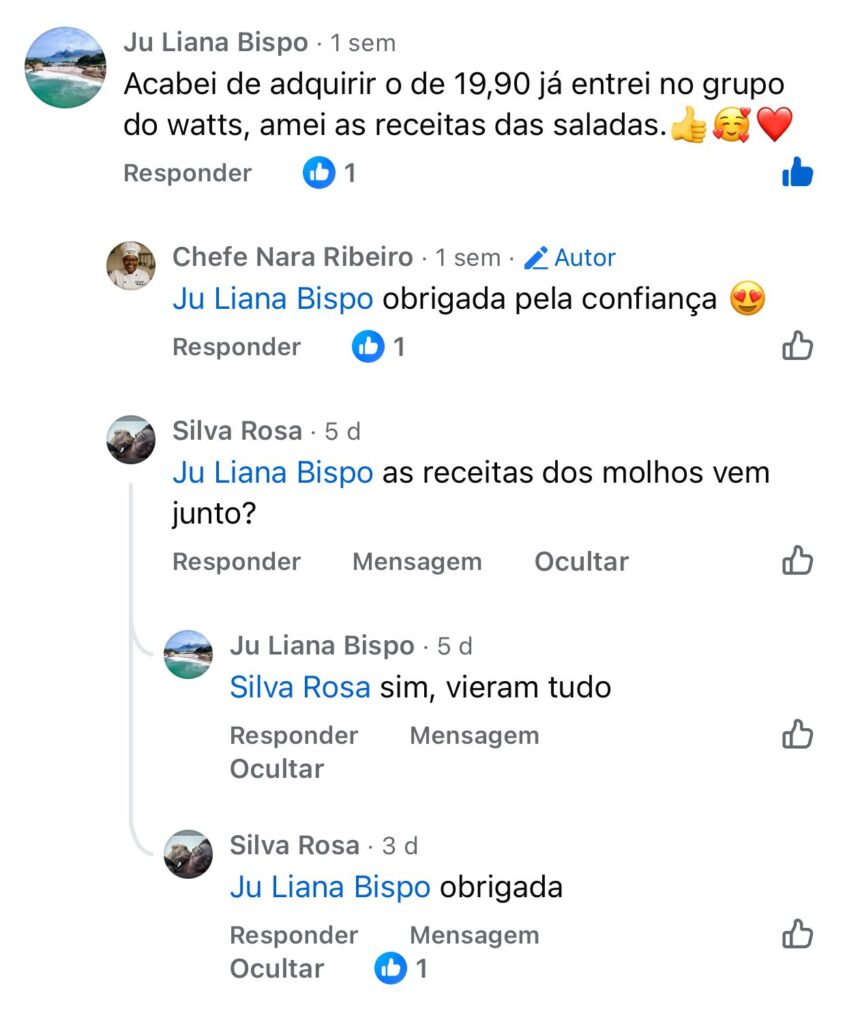
Task: Tap Responder under Ju Liana Bispo's first comment
Action: [x=187, y=173]
